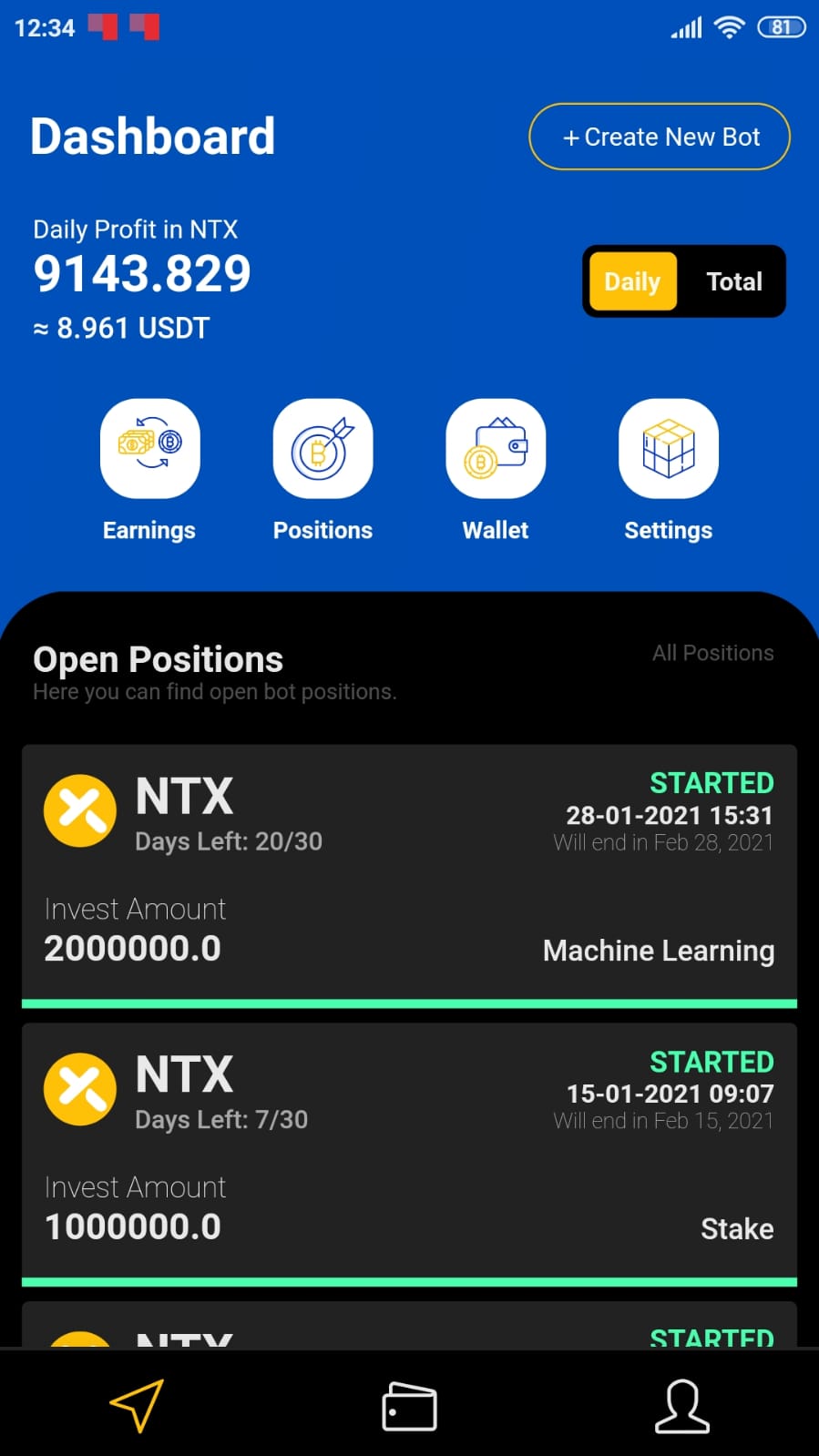Open the Wallet shortcut
Viewport: 819px width, 1456px height.
(x=496, y=449)
